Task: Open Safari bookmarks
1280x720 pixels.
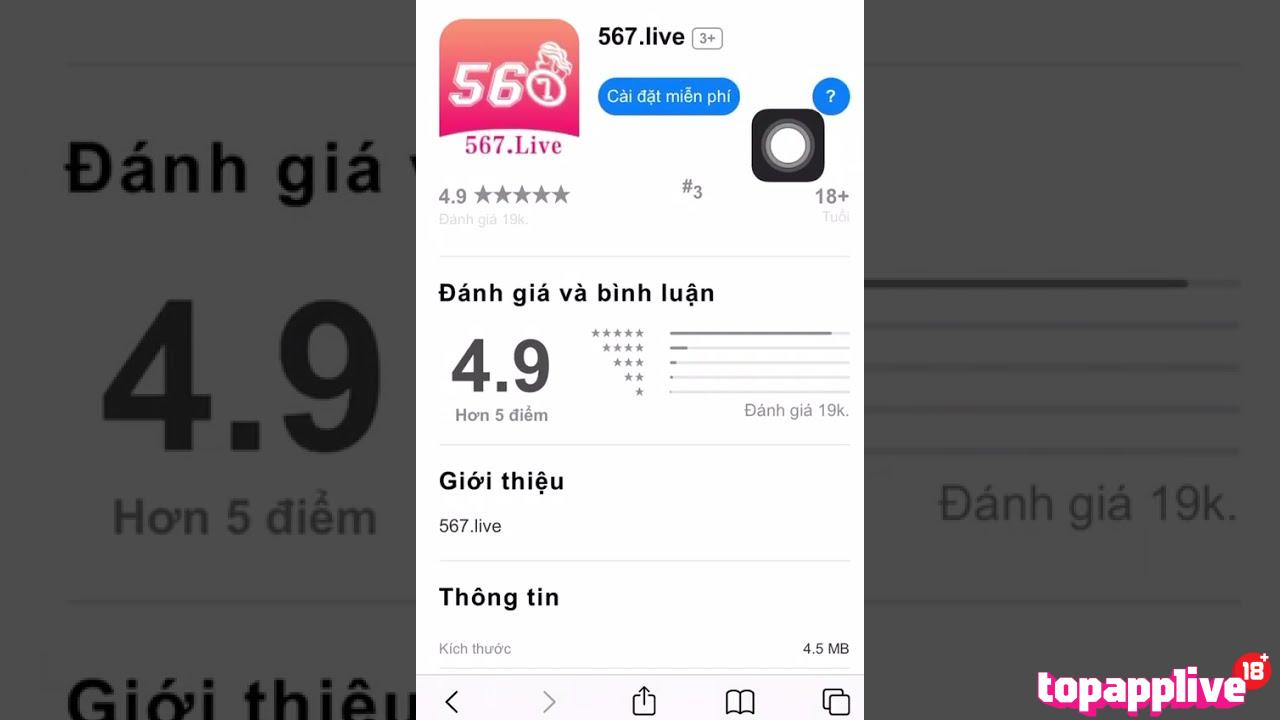Action: click(x=740, y=702)
